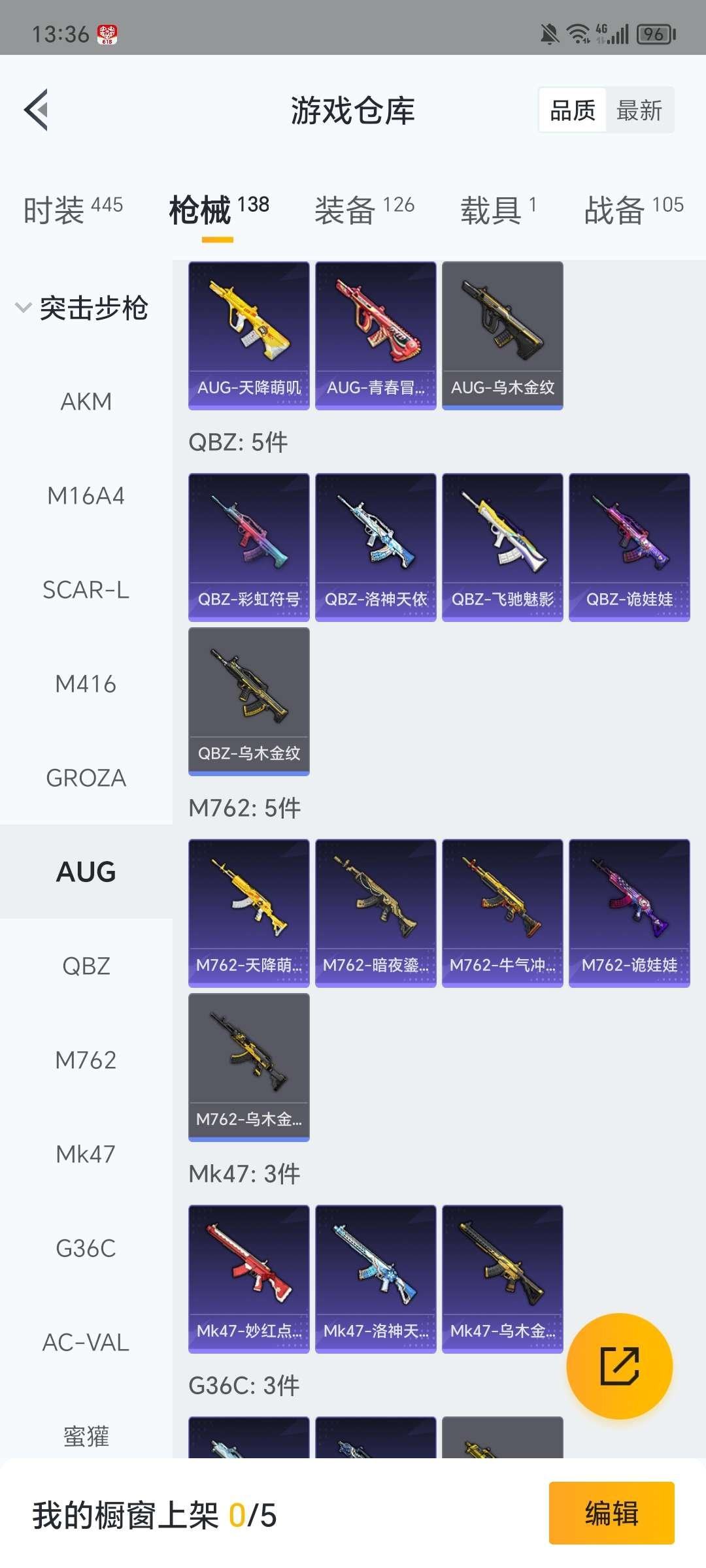Open AUG-天降萌叽 skin

248,335
